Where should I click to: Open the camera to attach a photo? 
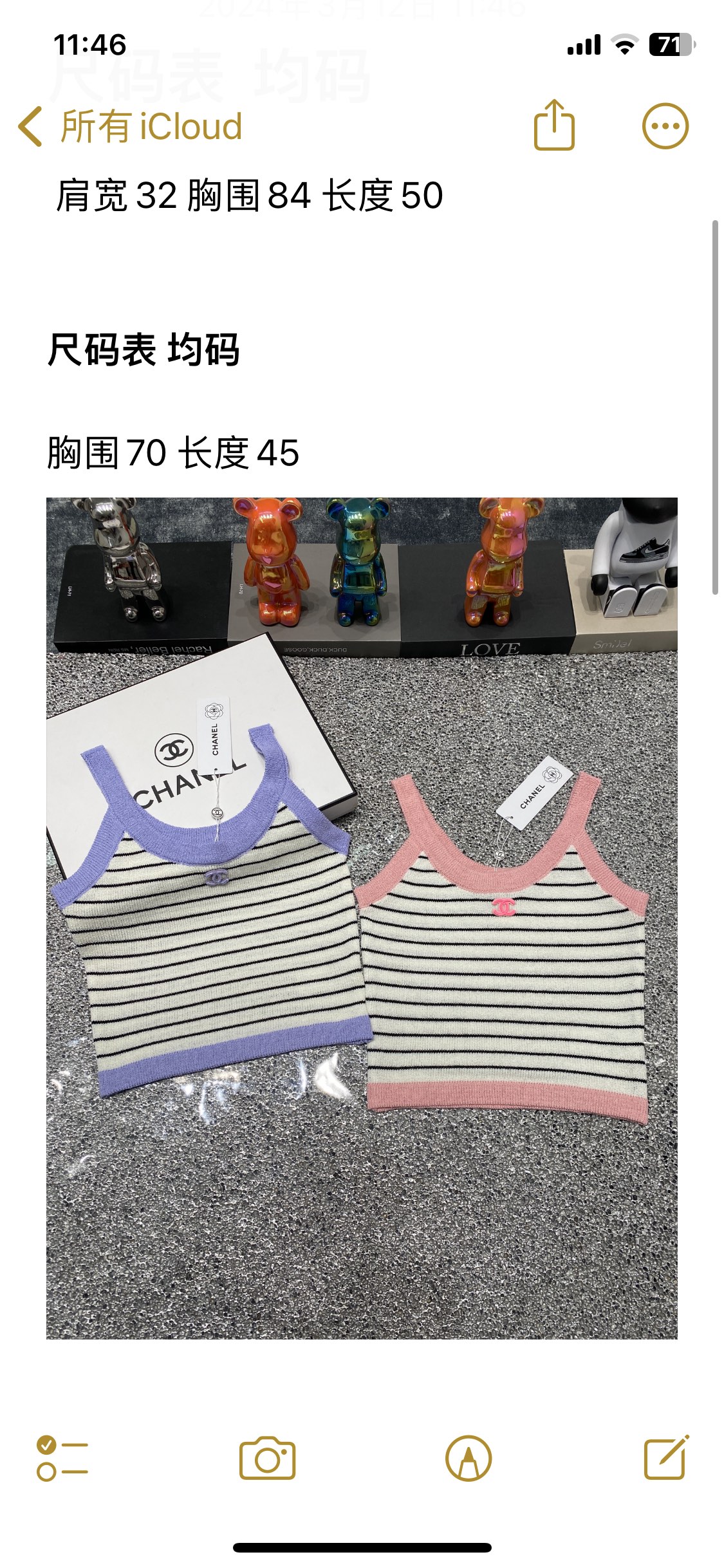point(267,1458)
